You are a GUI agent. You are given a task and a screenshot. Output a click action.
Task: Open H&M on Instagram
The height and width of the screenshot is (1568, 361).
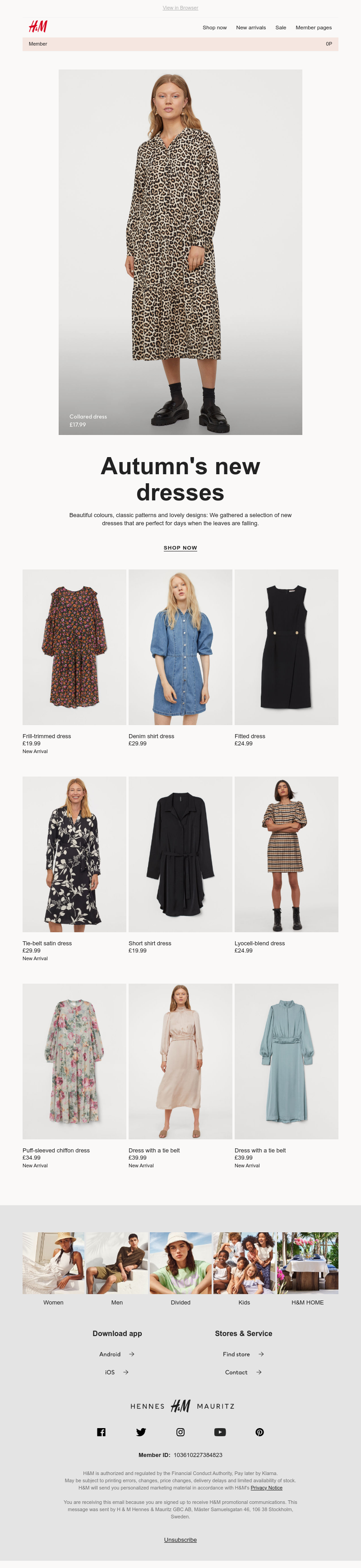(x=180, y=1432)
